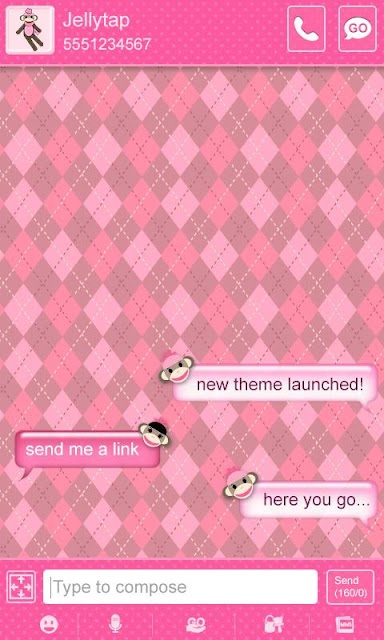Select the 'new theme launched!' message bubble

point(275,384)
